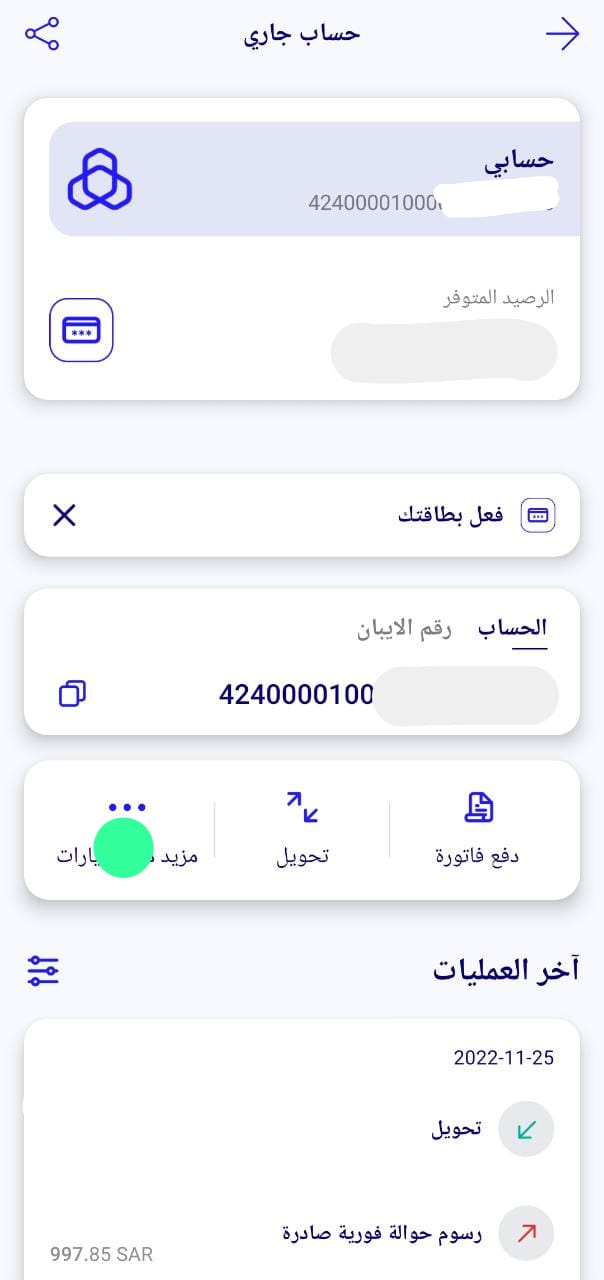This screenshot has height=1280, width=604.
Task: Select the 'الحساب' tab
Action: pos(512,629)
